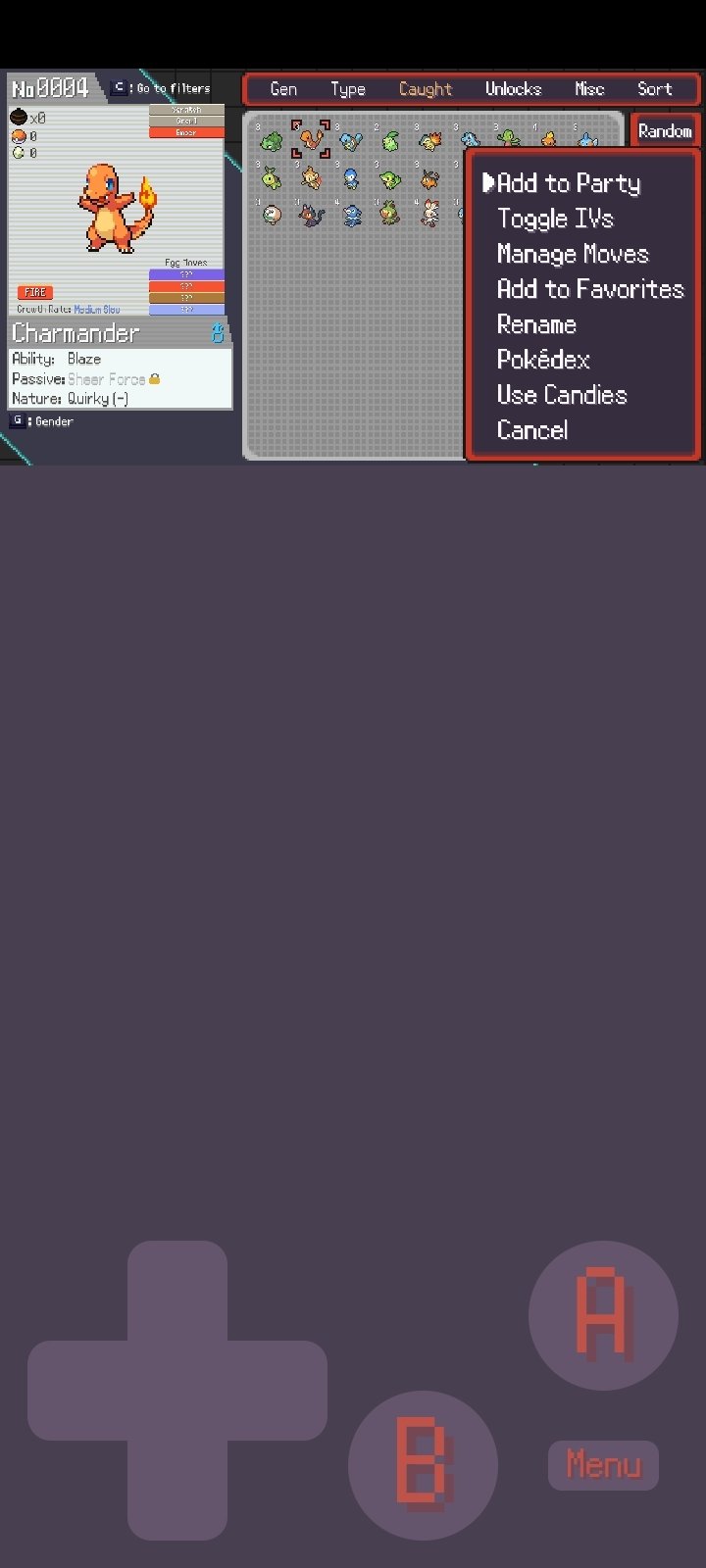
Task: Select Add to Party option
Action: pyautogui.click(x=569, y=183)
